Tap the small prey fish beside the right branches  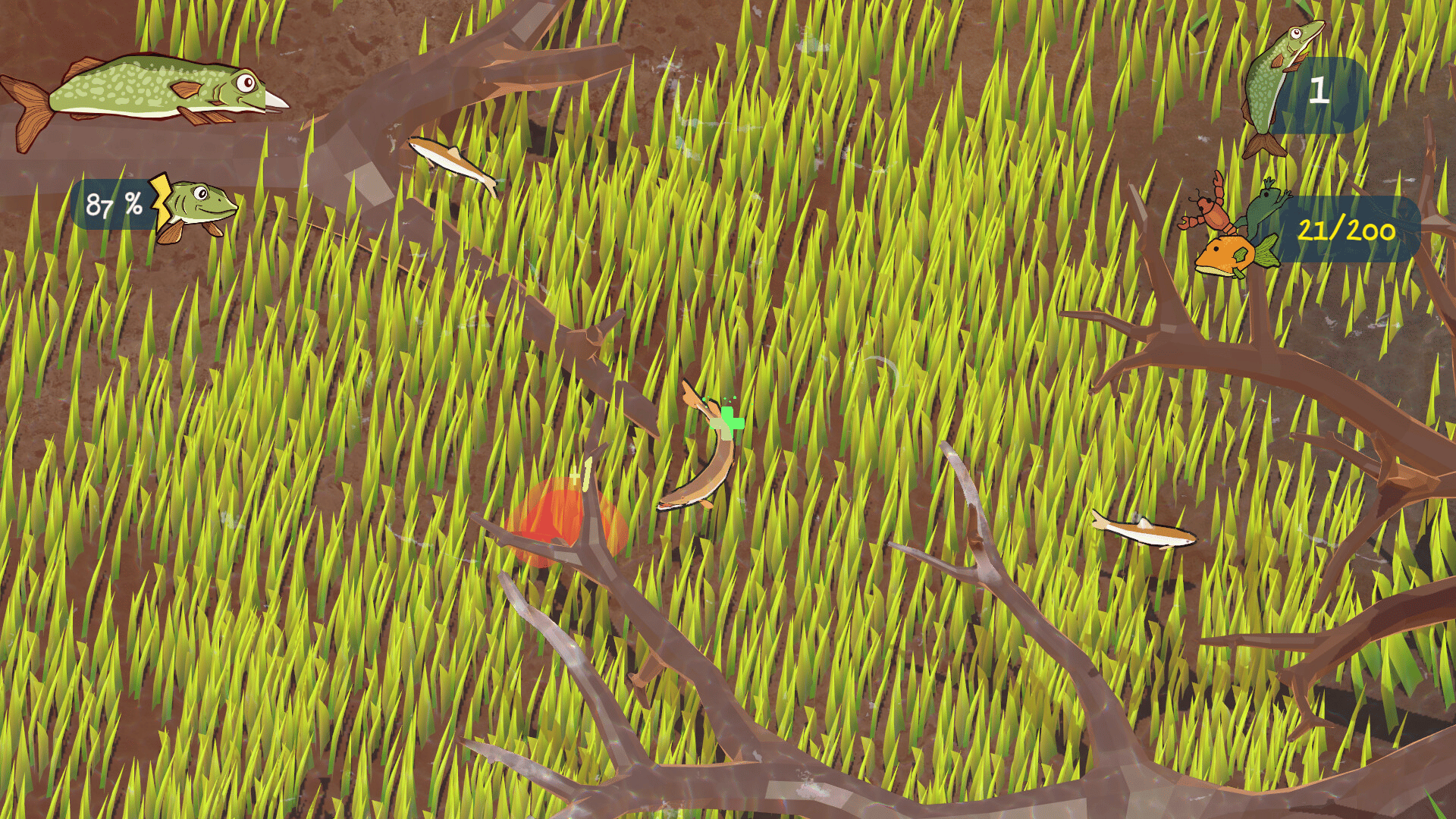click(x=1143, y=530)
